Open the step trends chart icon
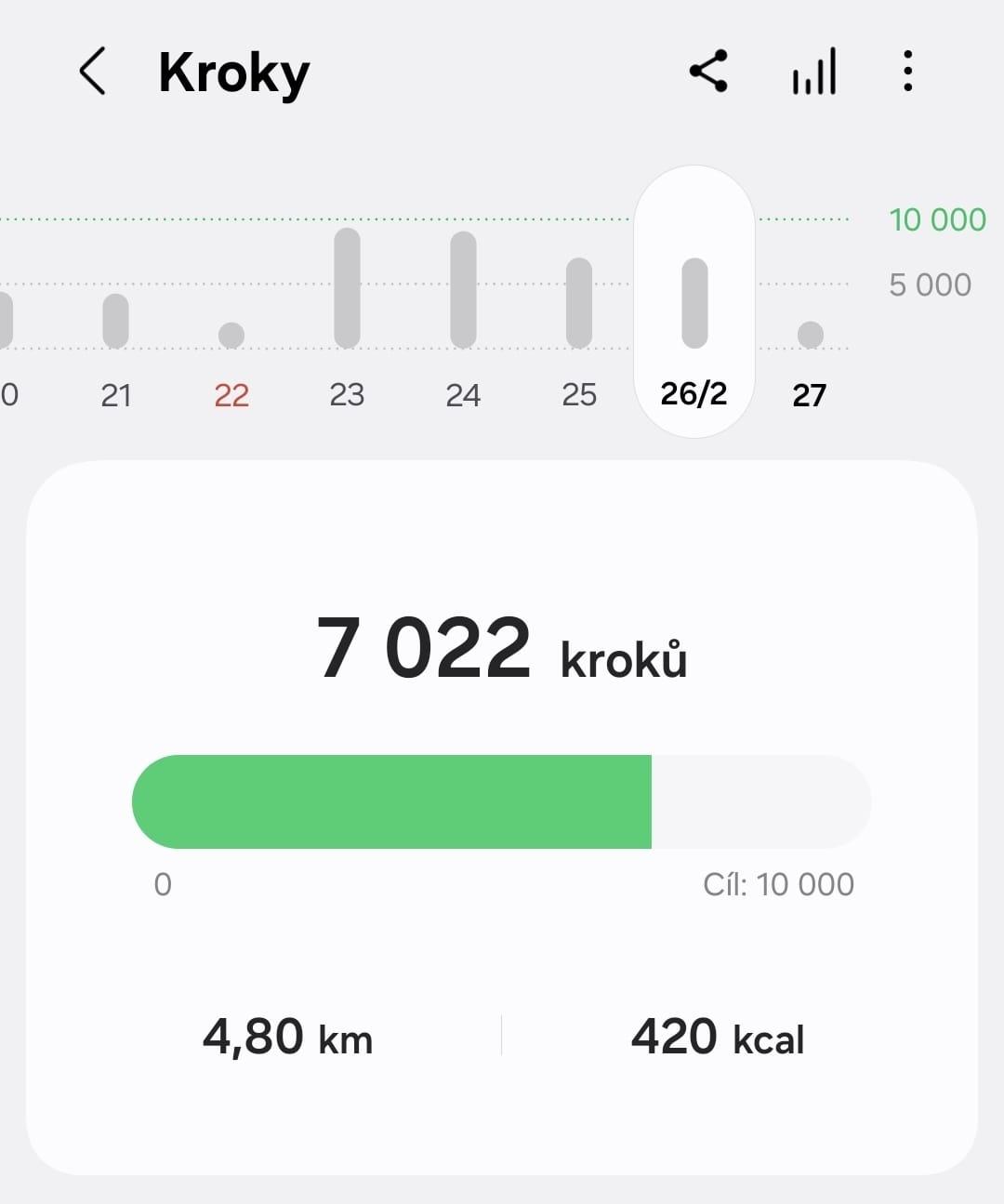 point(814,72)
